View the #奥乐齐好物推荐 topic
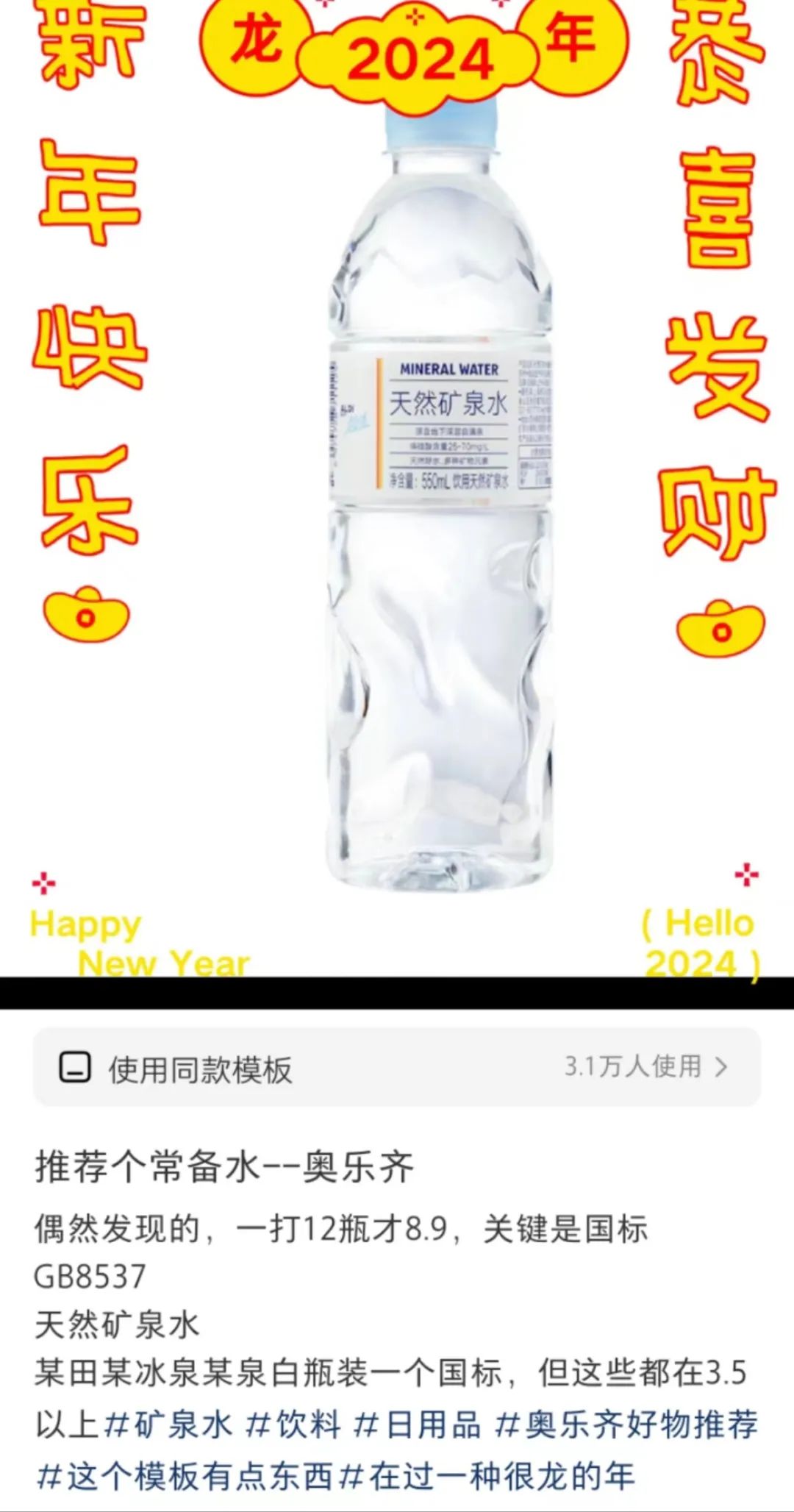794x1512 pixels. (626, 1424)
